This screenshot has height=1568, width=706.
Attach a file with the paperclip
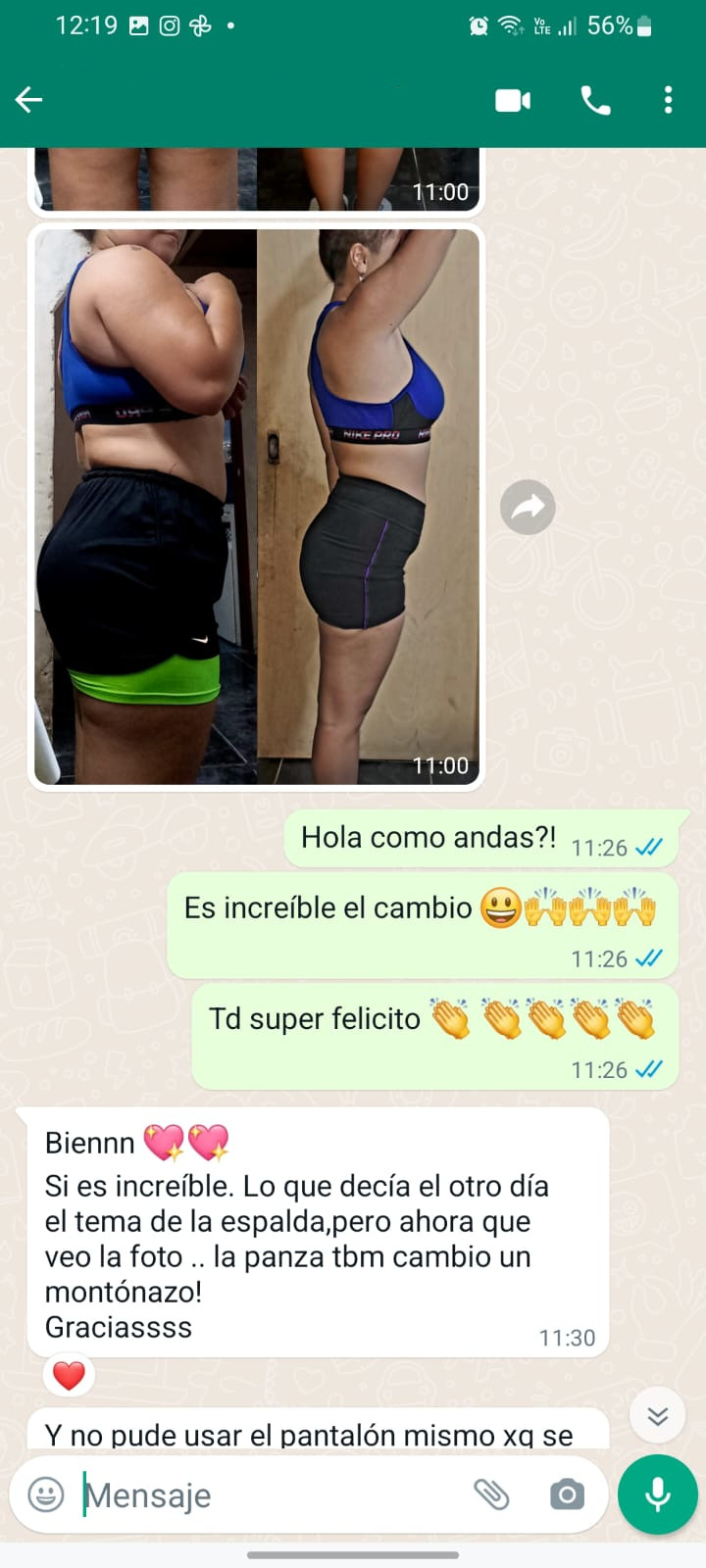click(x=491, y=1494)
